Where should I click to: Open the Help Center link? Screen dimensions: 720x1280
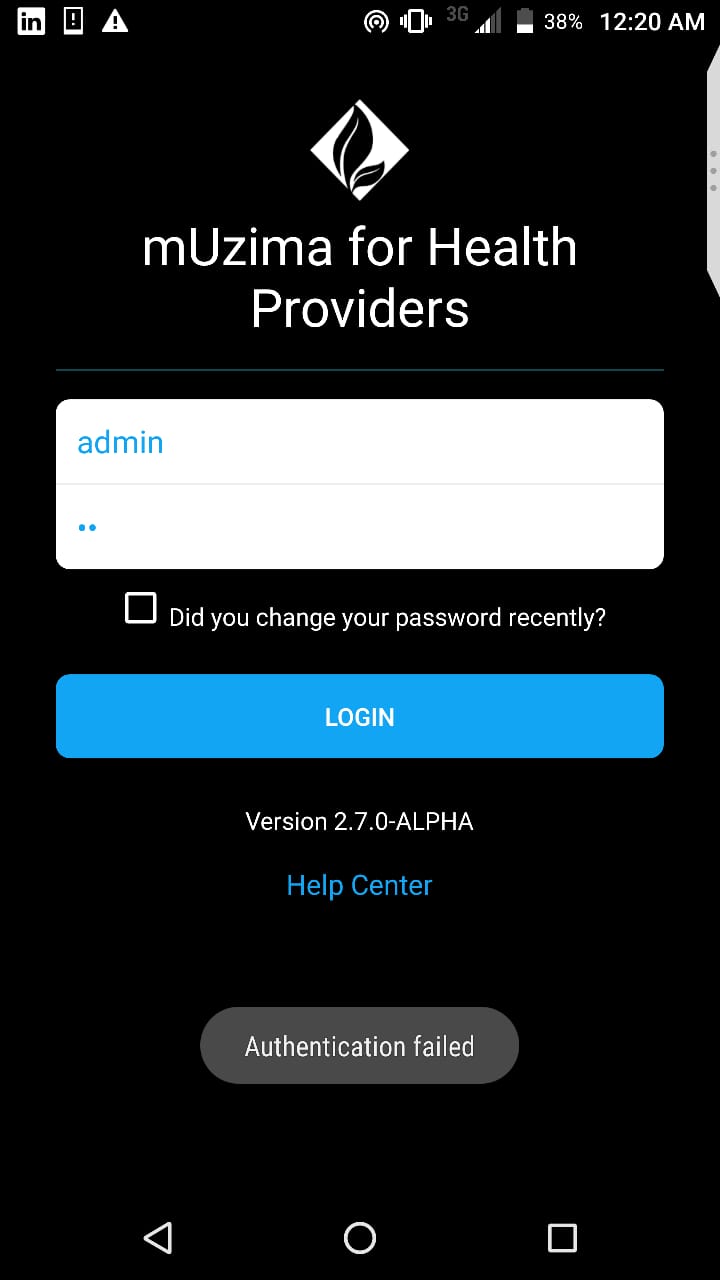(x=359, y=885)
